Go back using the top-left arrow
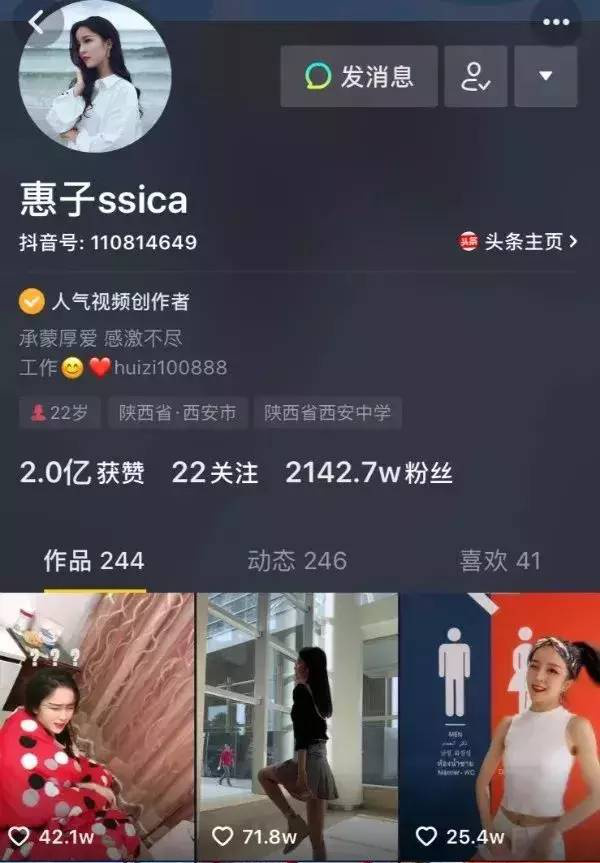 (37, 22)
